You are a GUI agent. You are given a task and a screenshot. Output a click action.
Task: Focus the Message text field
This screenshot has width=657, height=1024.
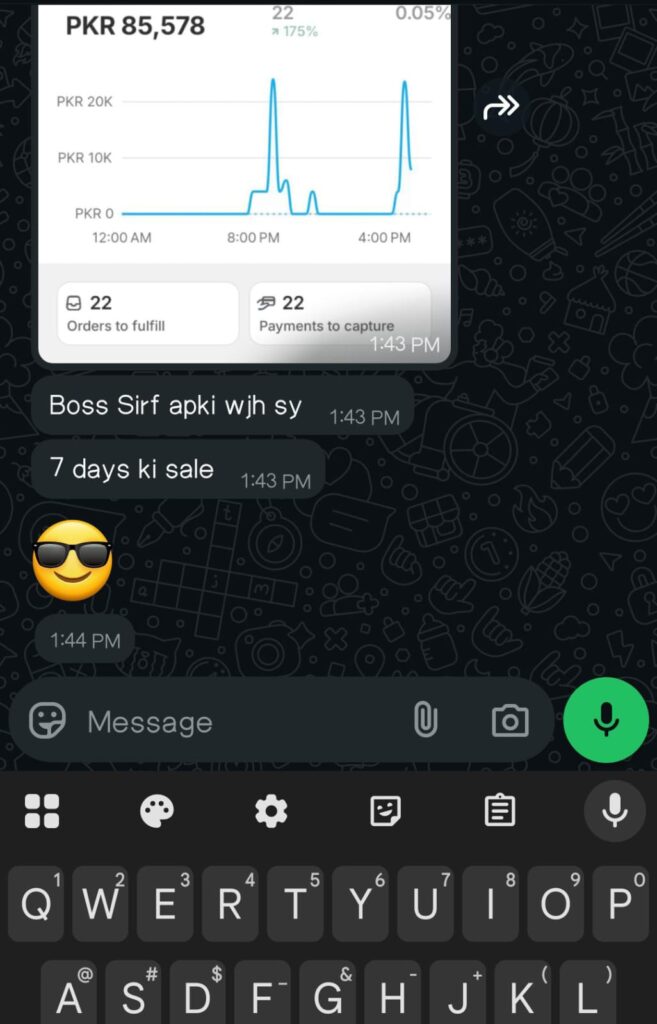[240, 722]
